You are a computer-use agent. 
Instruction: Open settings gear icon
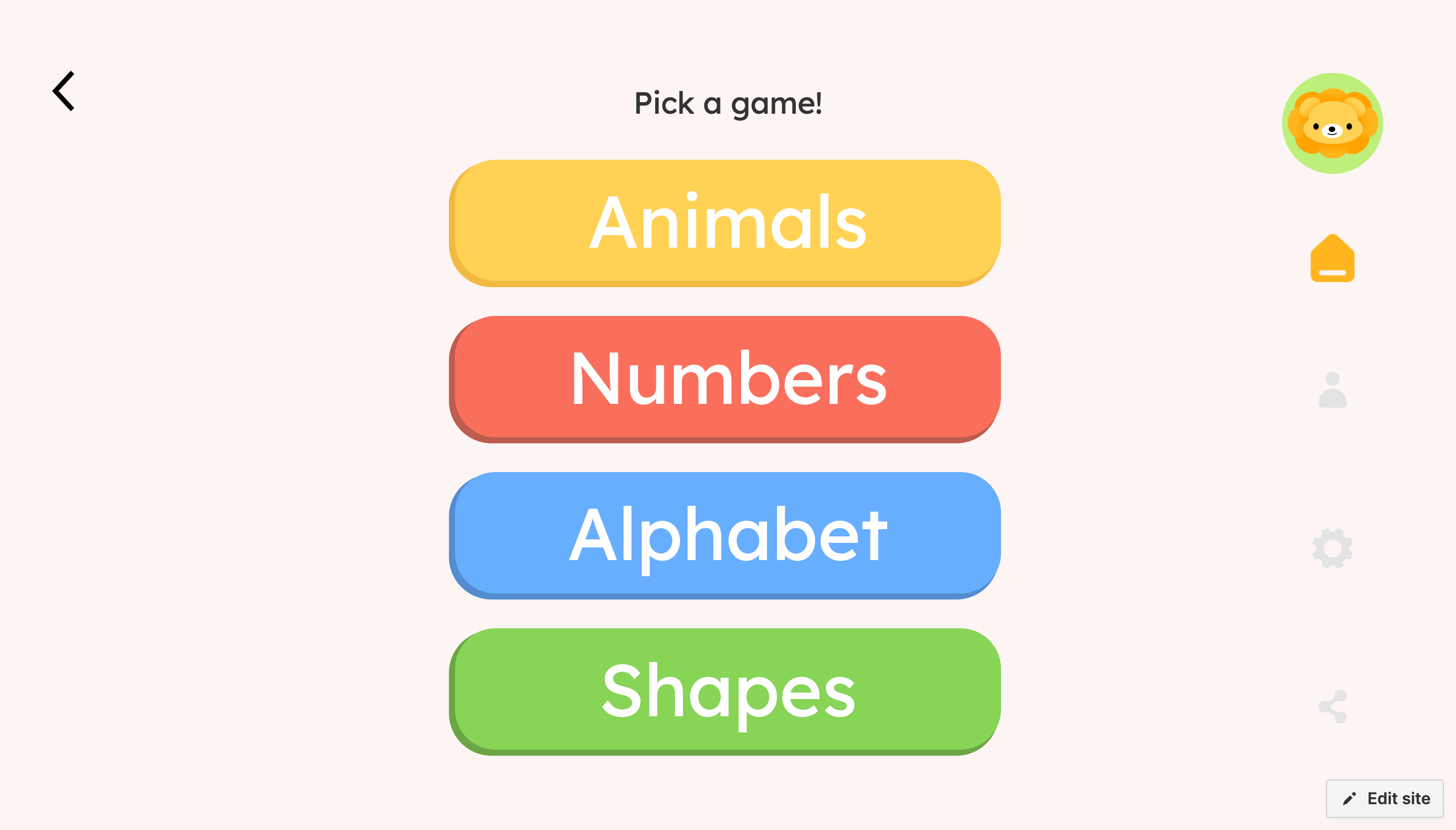pos(1332,548)
